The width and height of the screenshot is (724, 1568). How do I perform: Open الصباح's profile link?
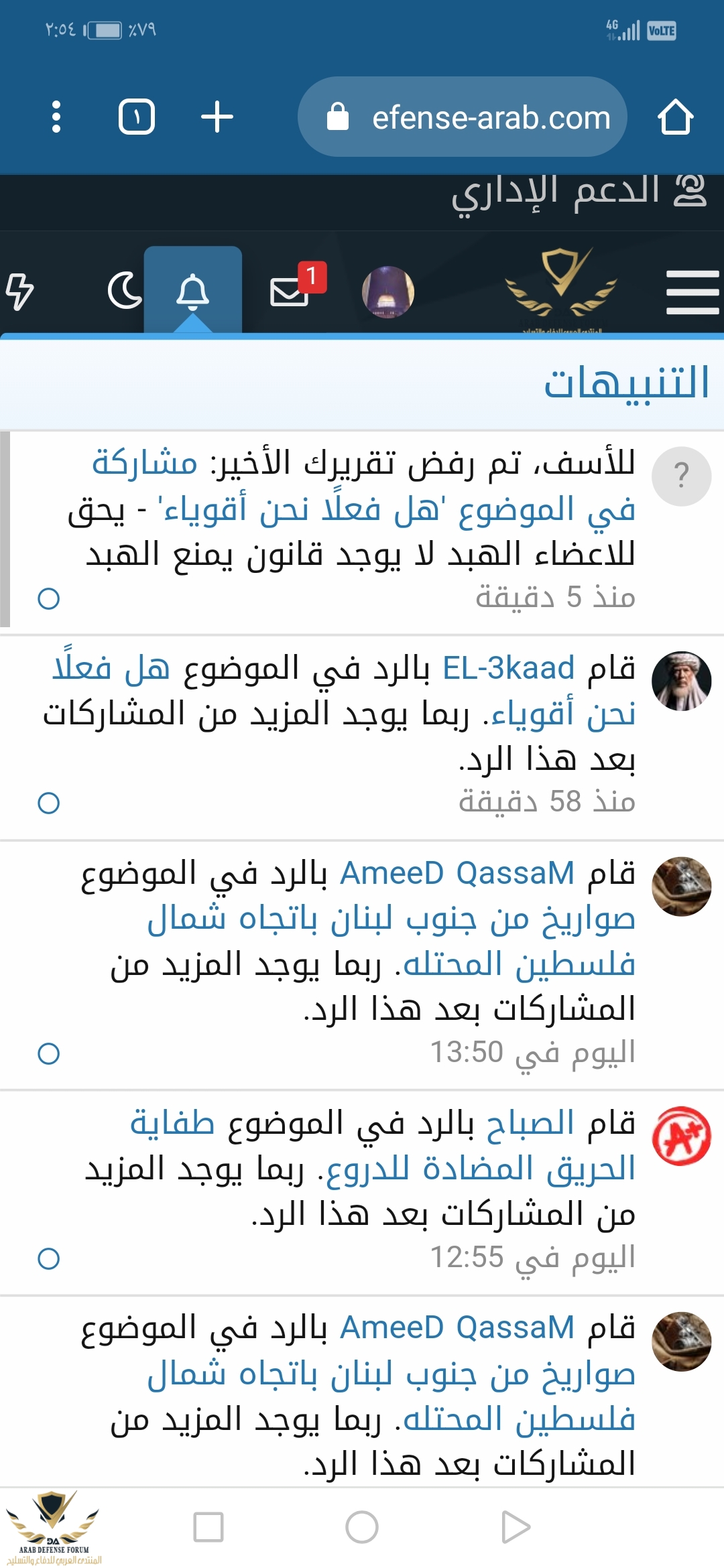(530, 1123)
